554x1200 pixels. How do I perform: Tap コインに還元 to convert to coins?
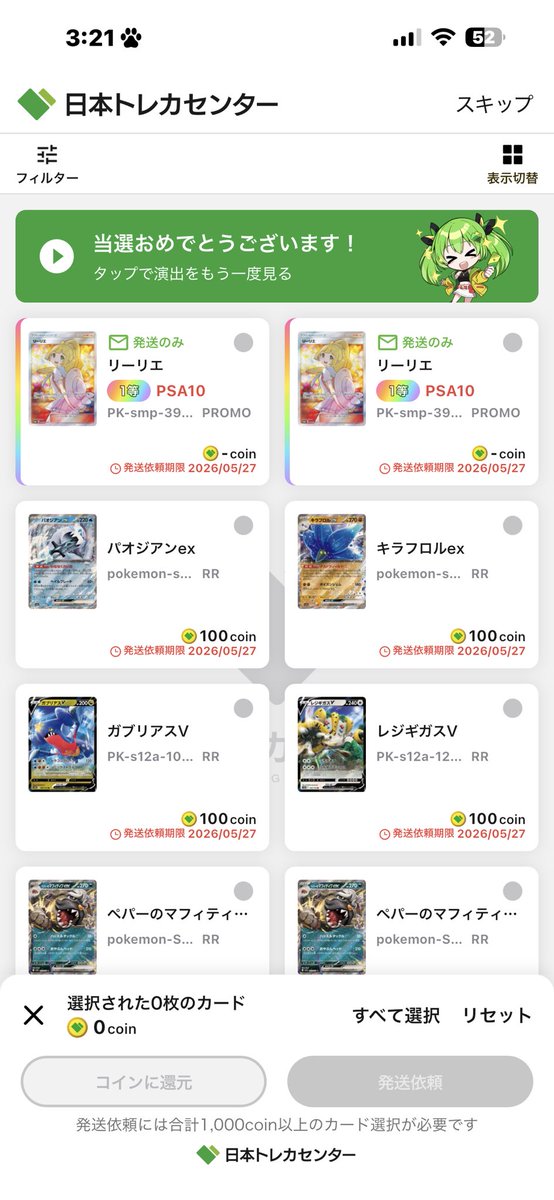[144, 1081]
